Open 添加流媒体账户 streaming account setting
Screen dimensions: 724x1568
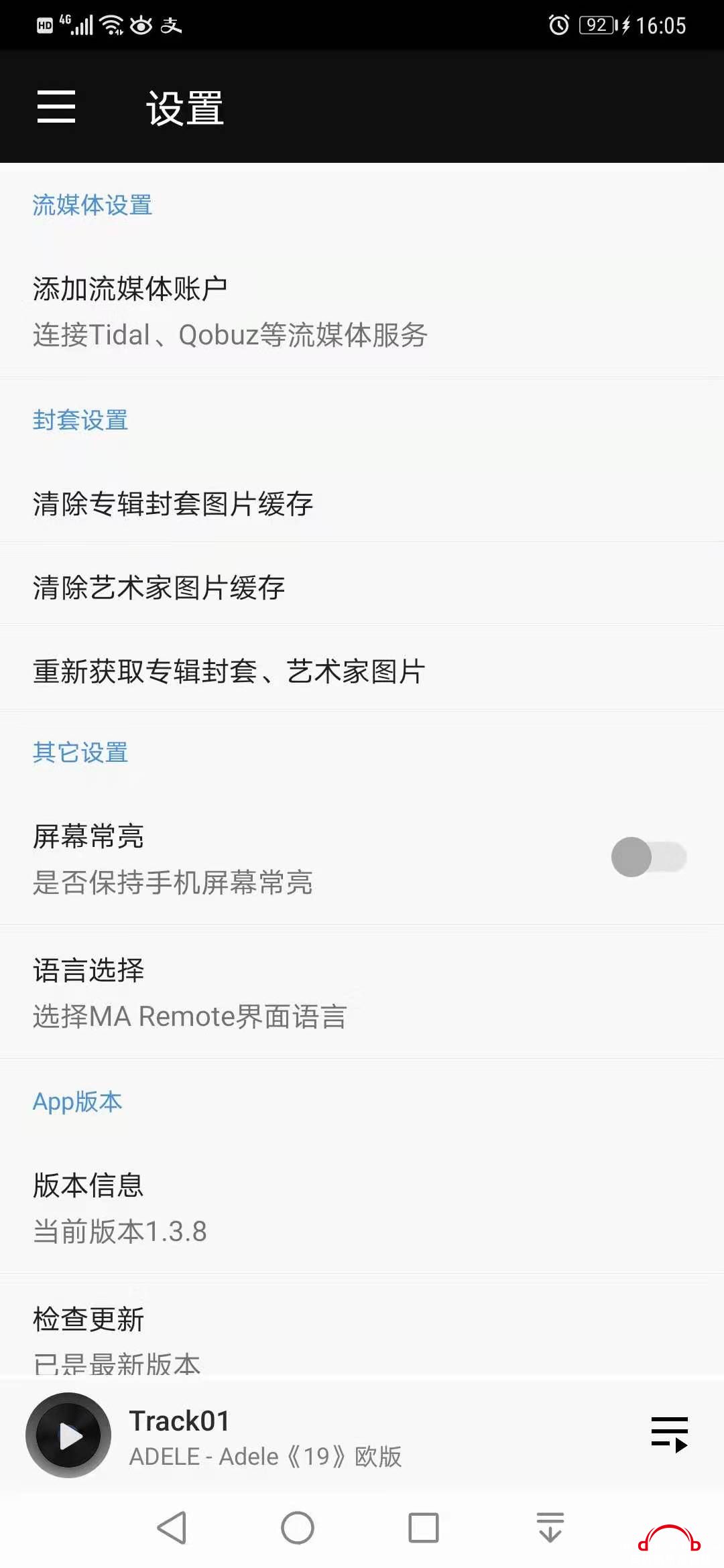(x=362, y=312)
